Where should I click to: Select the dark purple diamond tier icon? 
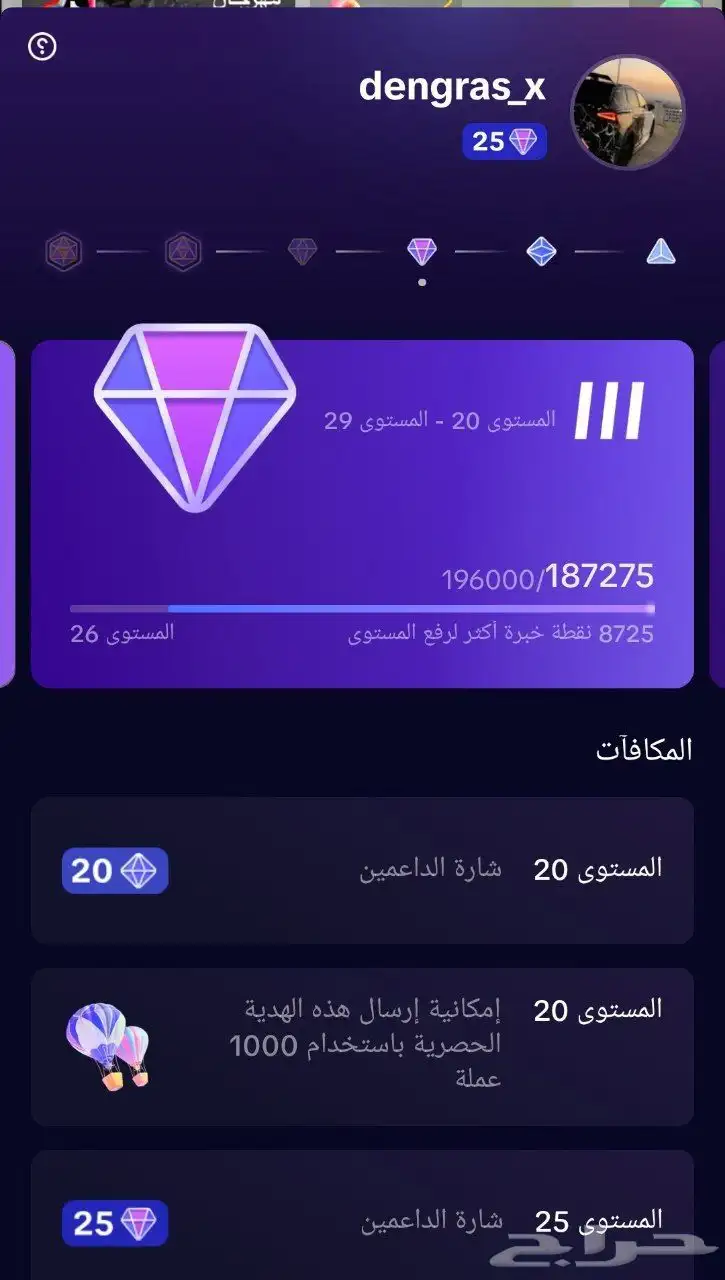302,251
